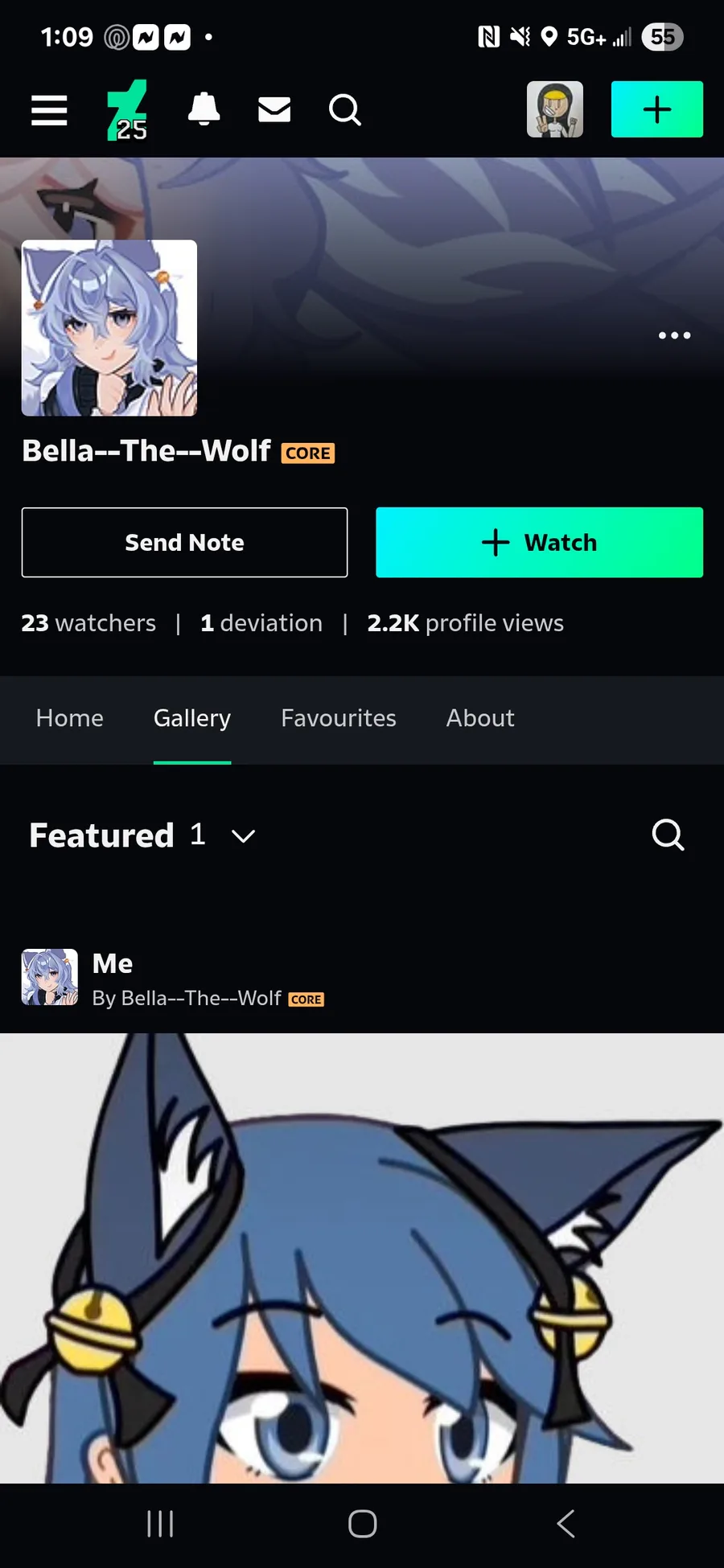
Task: Expand the Featured folder dropdown
Action: click(x=243, y=836)
